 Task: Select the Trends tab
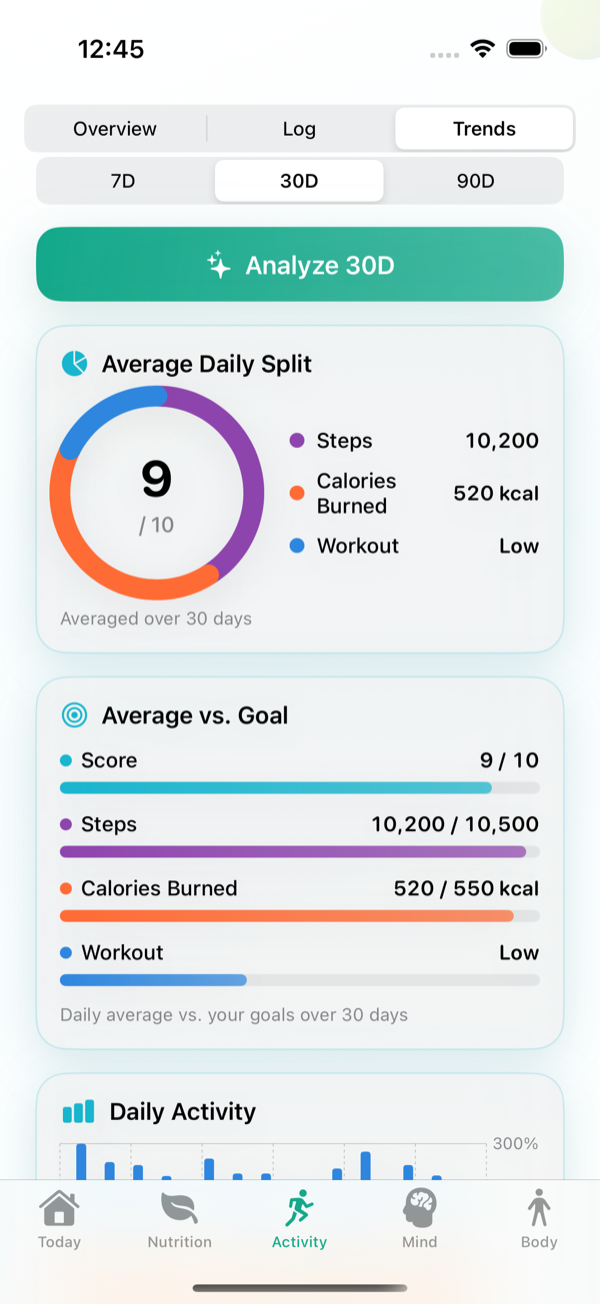[x=484, y=129]
